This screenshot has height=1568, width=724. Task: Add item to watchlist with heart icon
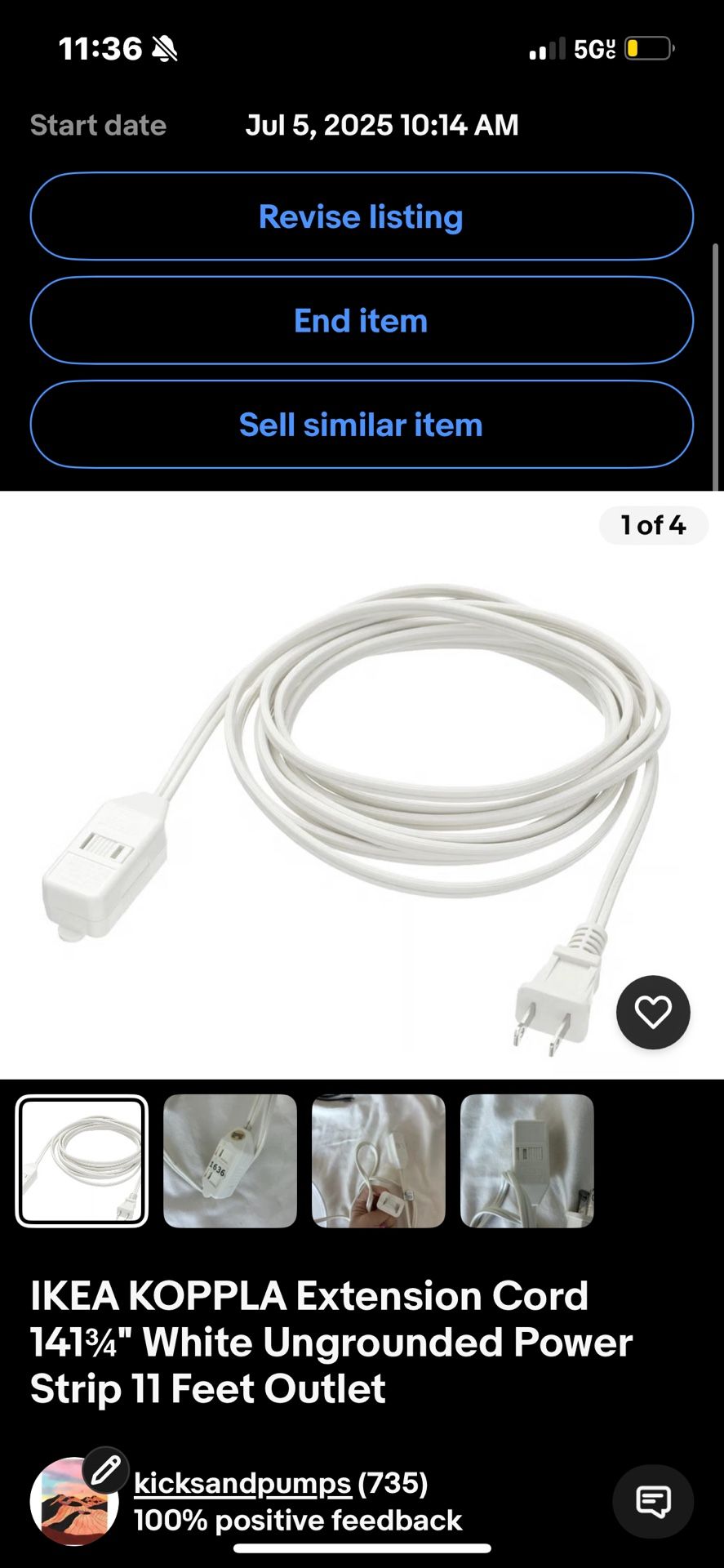click(x=653, y=1013)
